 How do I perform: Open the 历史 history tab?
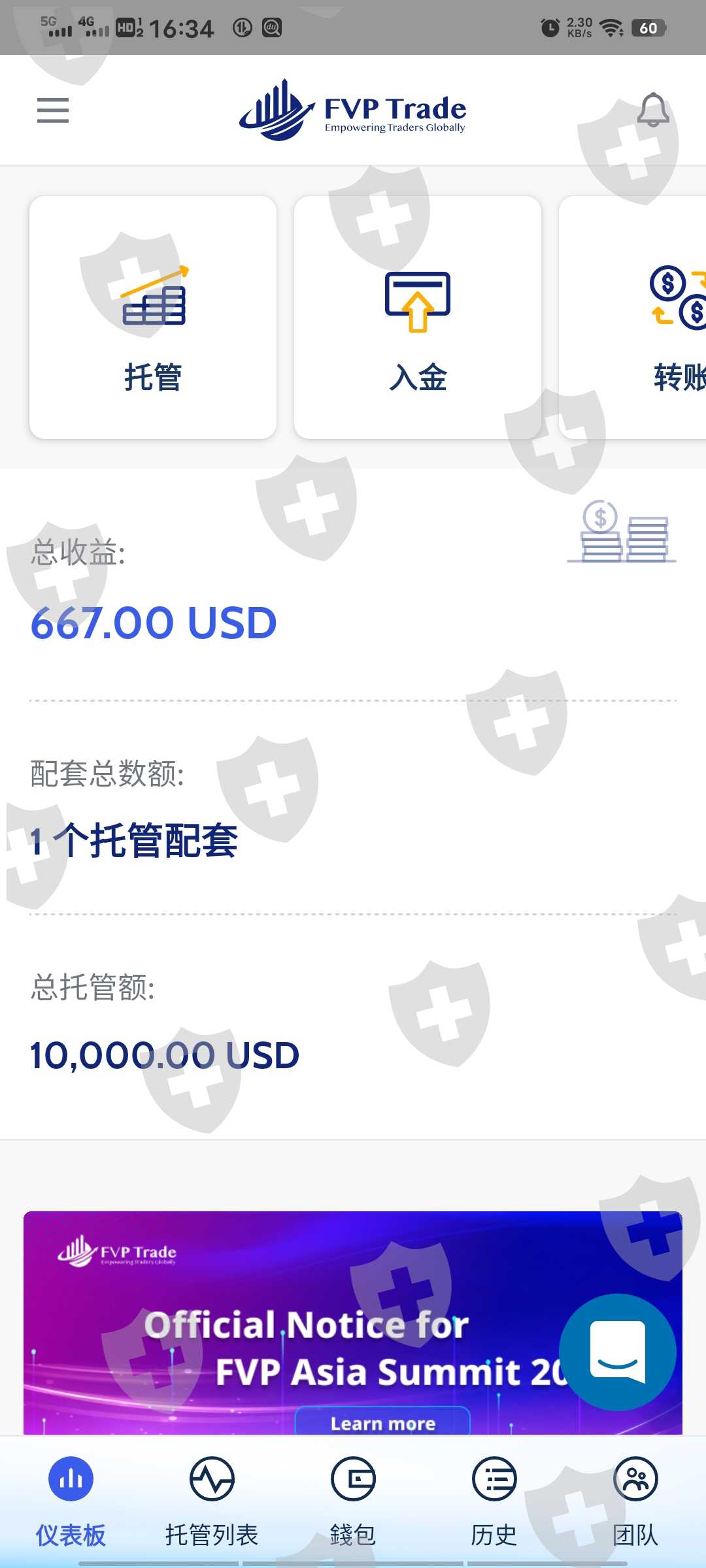click(494, 1501)
